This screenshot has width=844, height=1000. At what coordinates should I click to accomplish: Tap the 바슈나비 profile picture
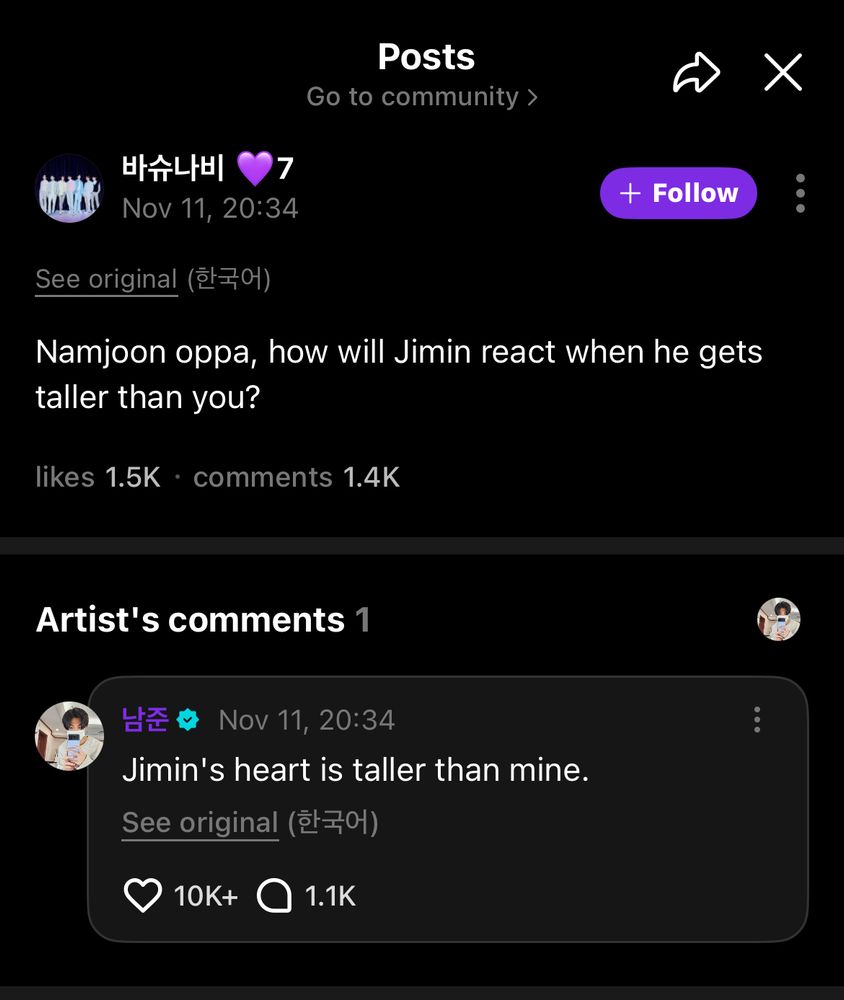pos(69,188)
